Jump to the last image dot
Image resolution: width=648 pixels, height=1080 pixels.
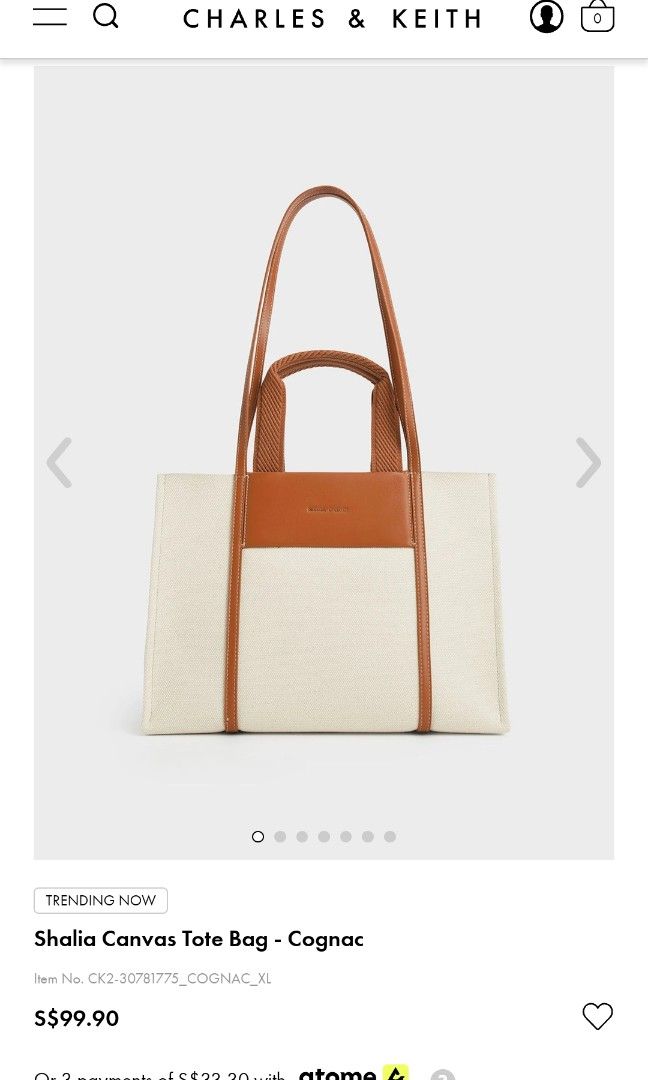(390, 837)
